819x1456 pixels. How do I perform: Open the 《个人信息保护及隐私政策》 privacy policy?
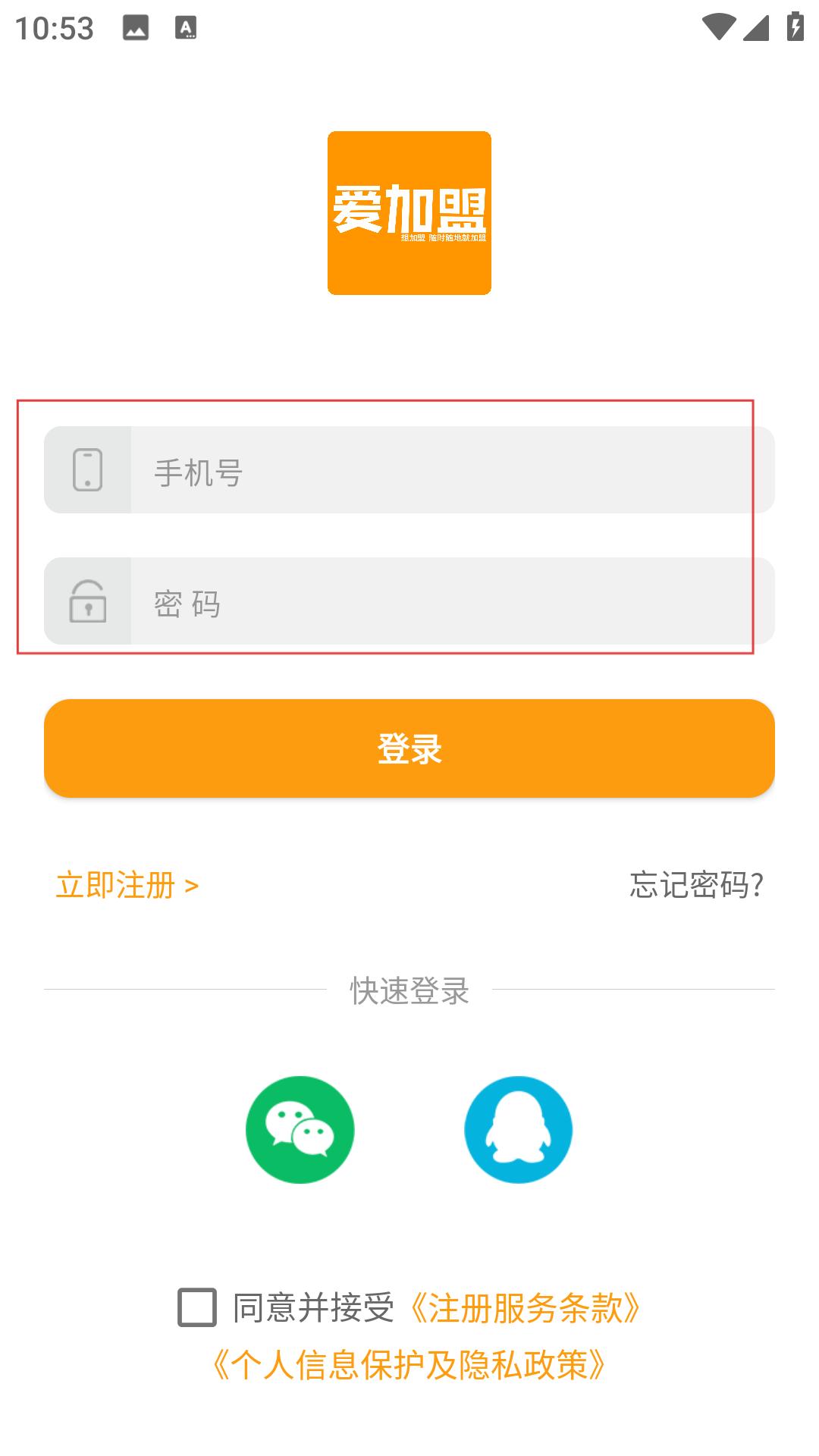pyautogui.click(x=409, y=1365)
